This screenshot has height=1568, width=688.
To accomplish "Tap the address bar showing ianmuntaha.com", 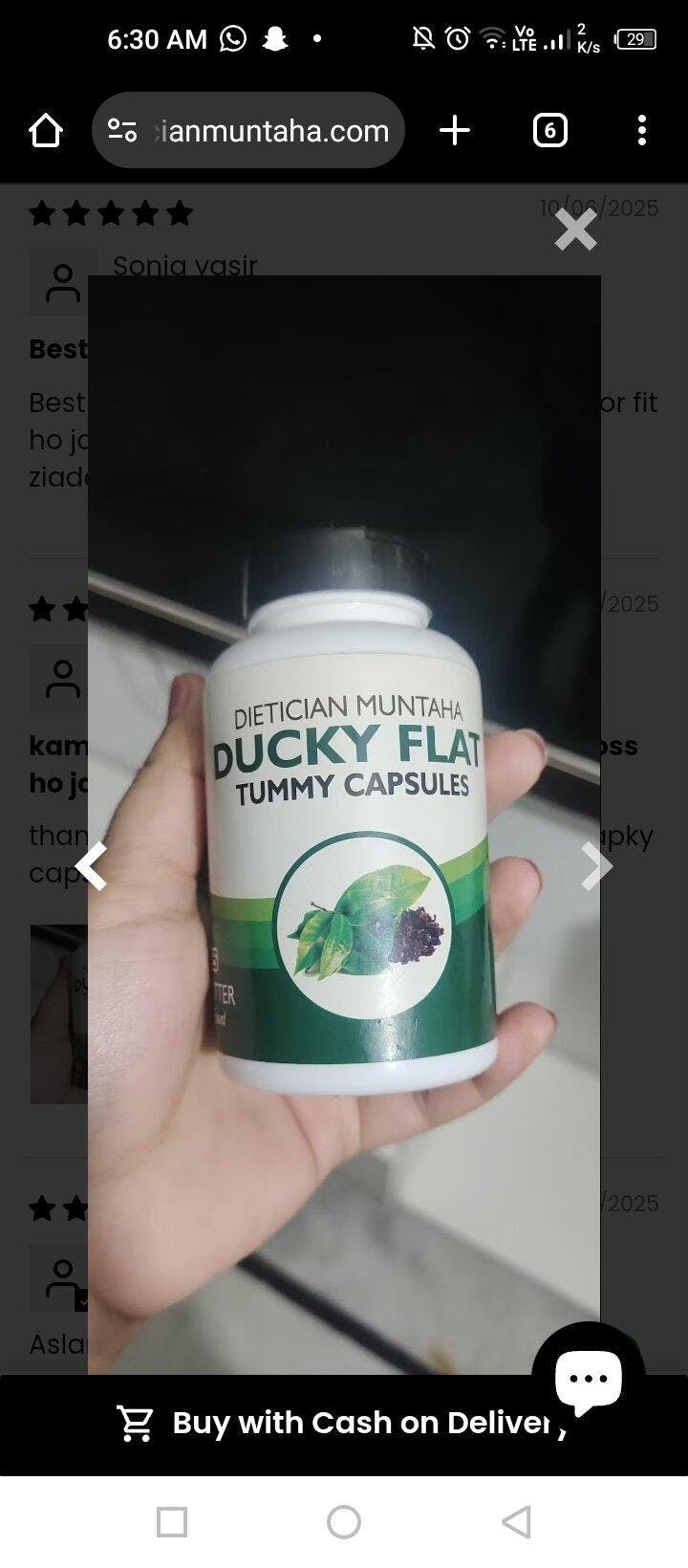I will tap(248, 131).
